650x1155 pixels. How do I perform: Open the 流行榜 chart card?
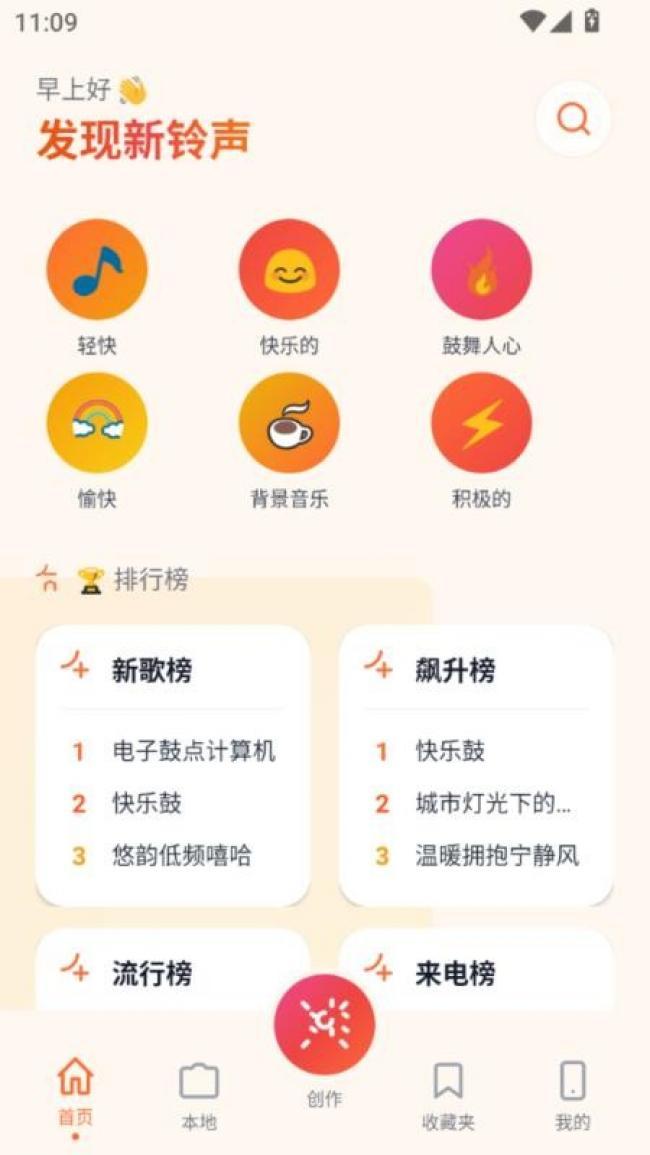point(152,973)
